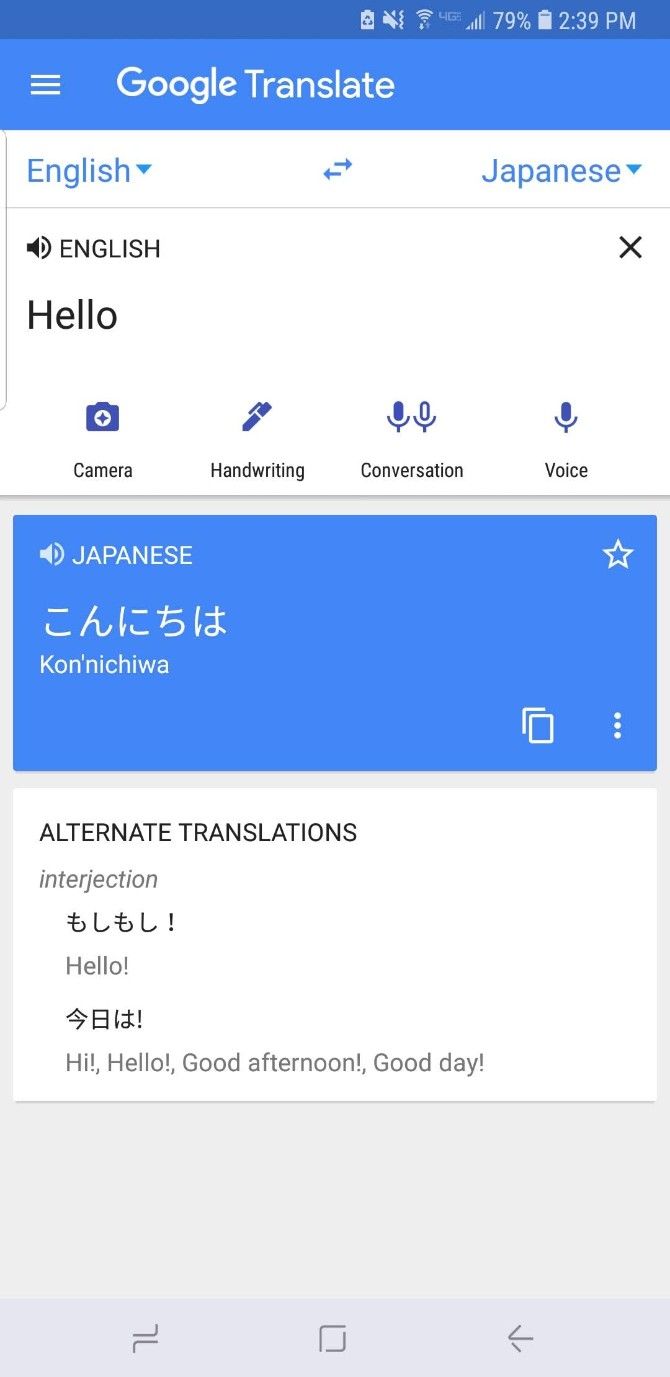Star the translation to save it
Viewport: 670px width, 1377px height.
click(618, 554)
